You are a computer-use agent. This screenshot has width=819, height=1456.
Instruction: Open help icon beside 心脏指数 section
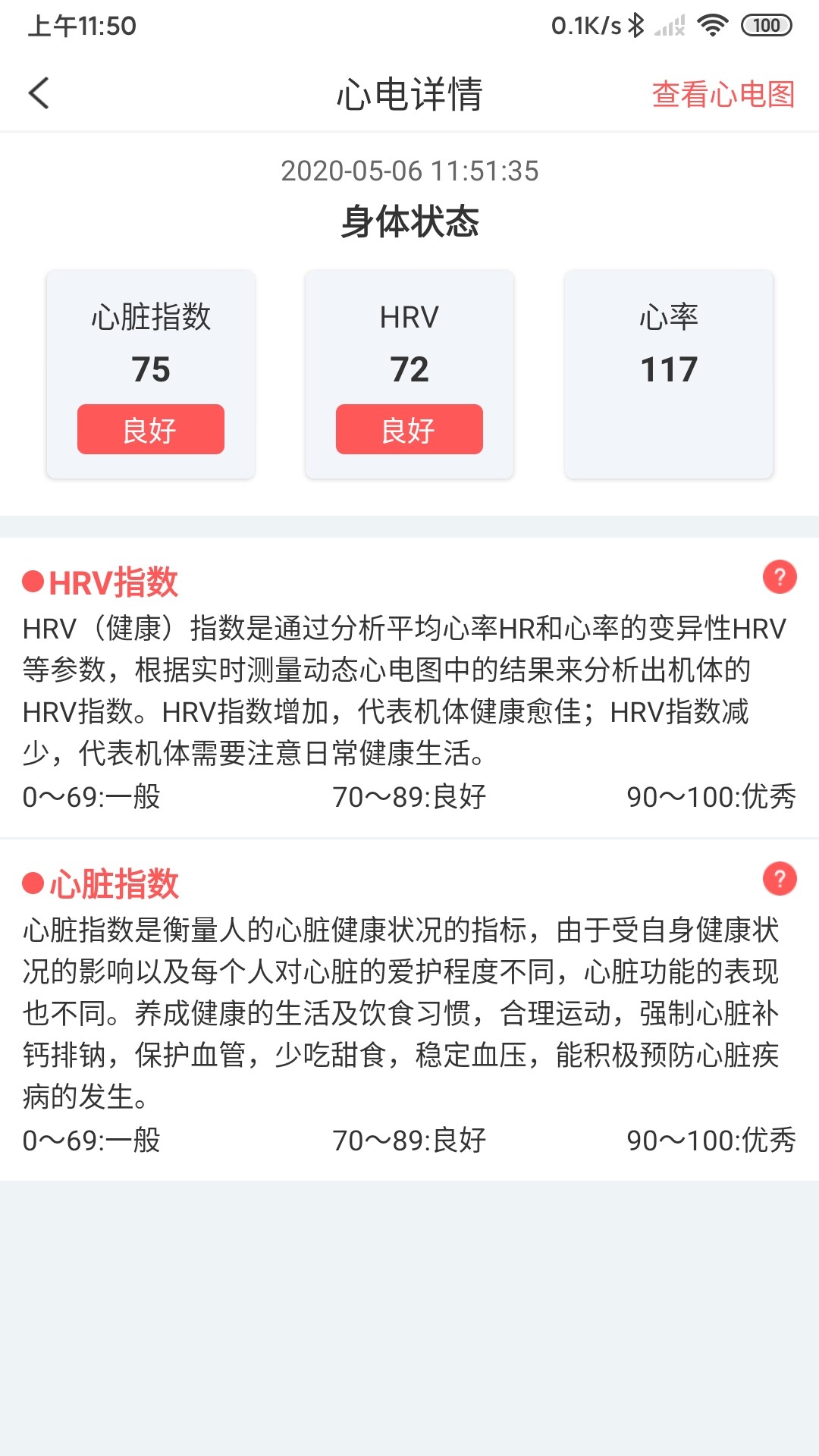tap(779, 879)
